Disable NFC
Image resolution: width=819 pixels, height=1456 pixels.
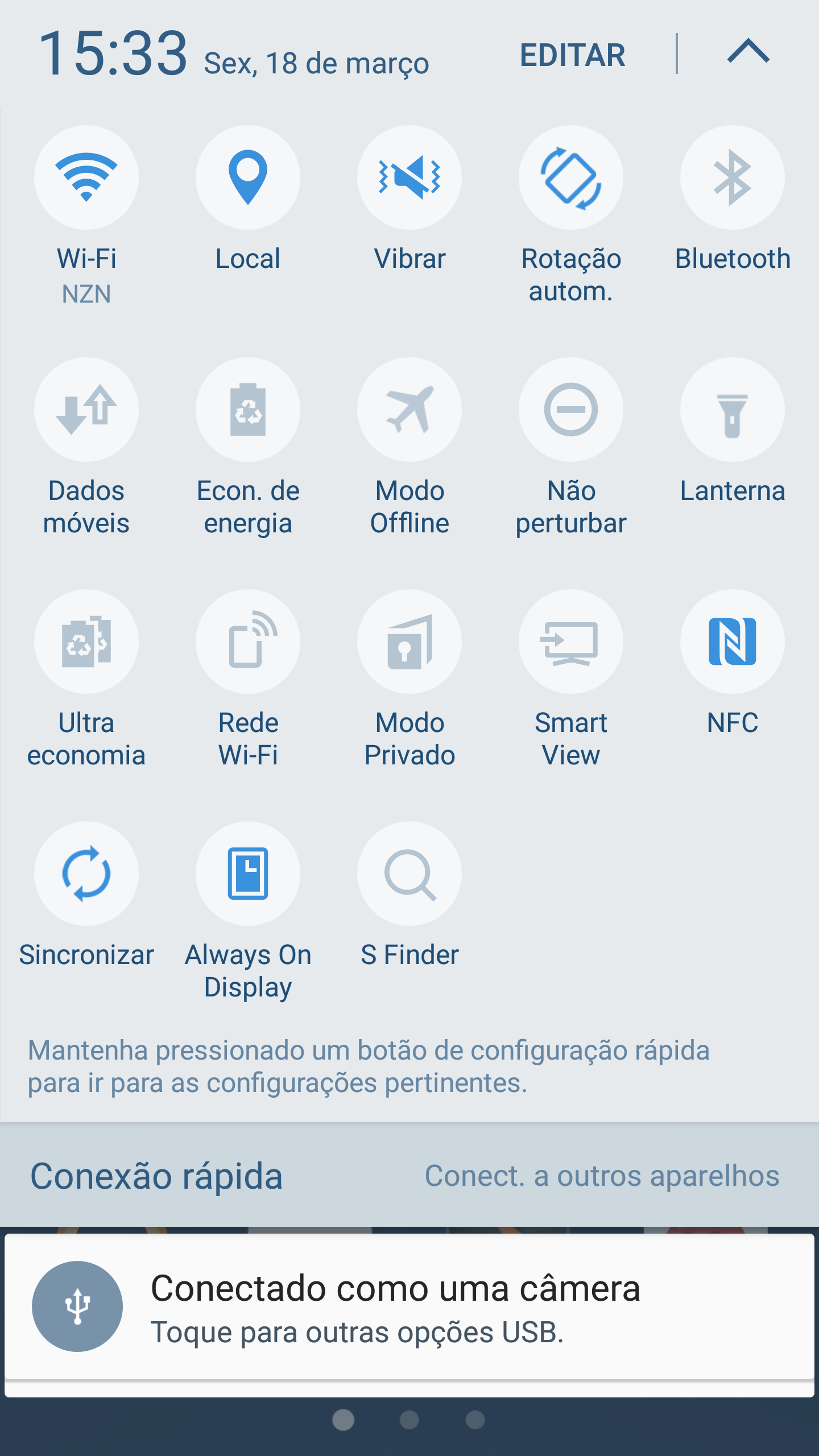pyautogui.click(x=733, y=642)
